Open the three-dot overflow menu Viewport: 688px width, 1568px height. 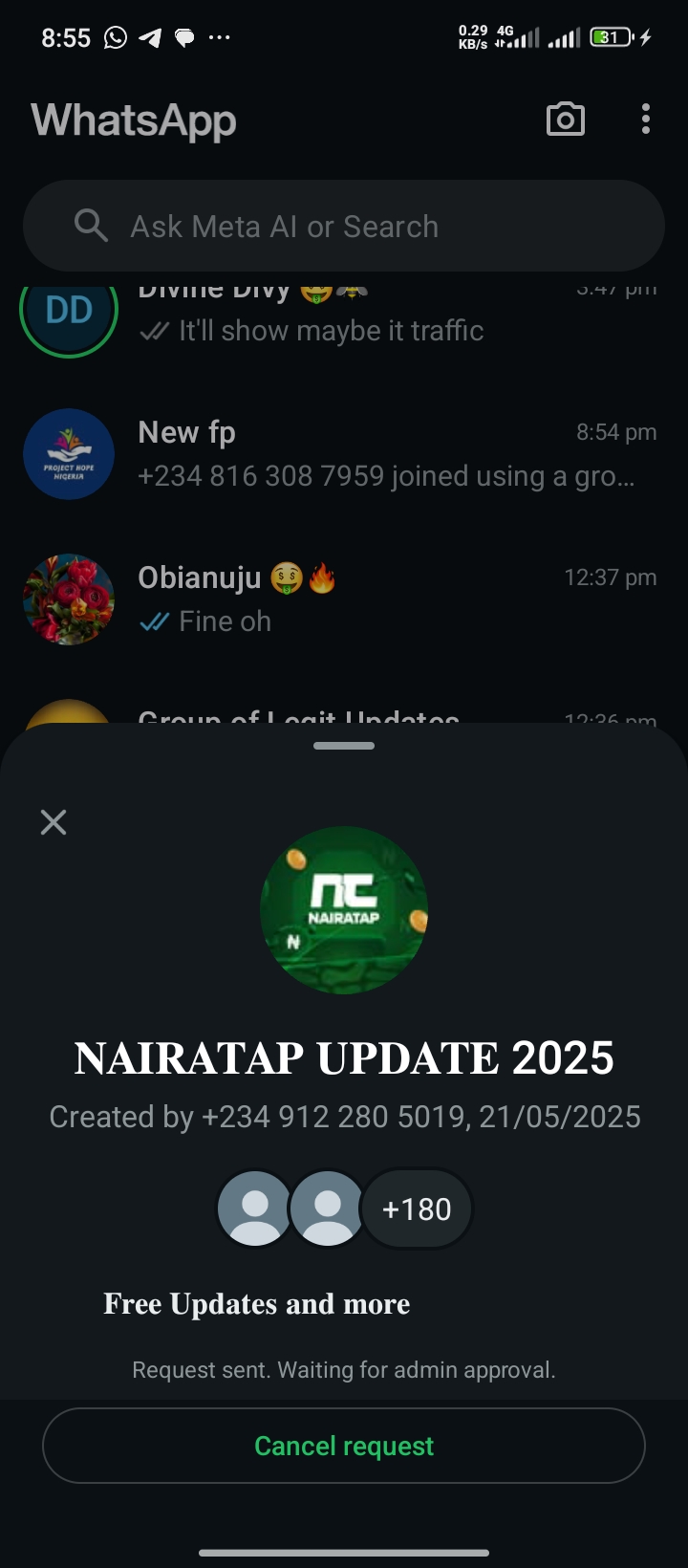[x=646, y=120]
